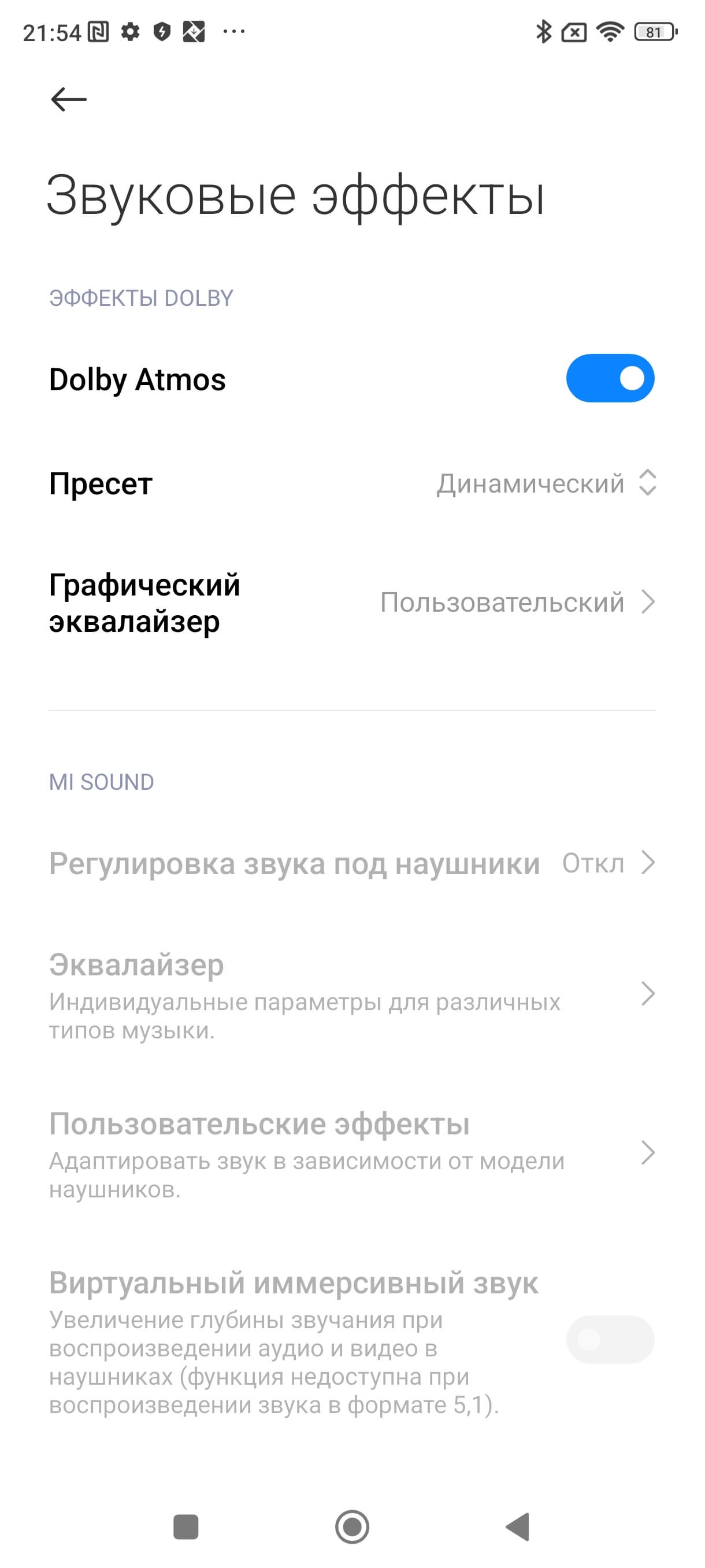Toggle Виртуальный иммерсивный звук

coord(610,1340)
